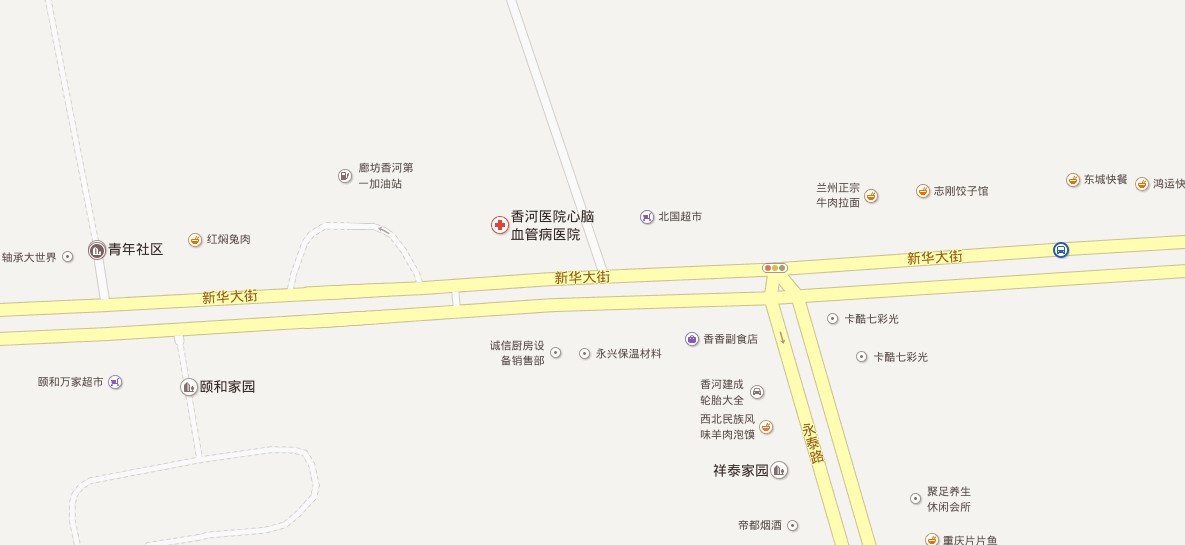Image resolution: width=1185 pixels, height=545 pixels.
Task: Select the 香河医院心脑血管病医院 hospital marker
Action: point(499,225)
